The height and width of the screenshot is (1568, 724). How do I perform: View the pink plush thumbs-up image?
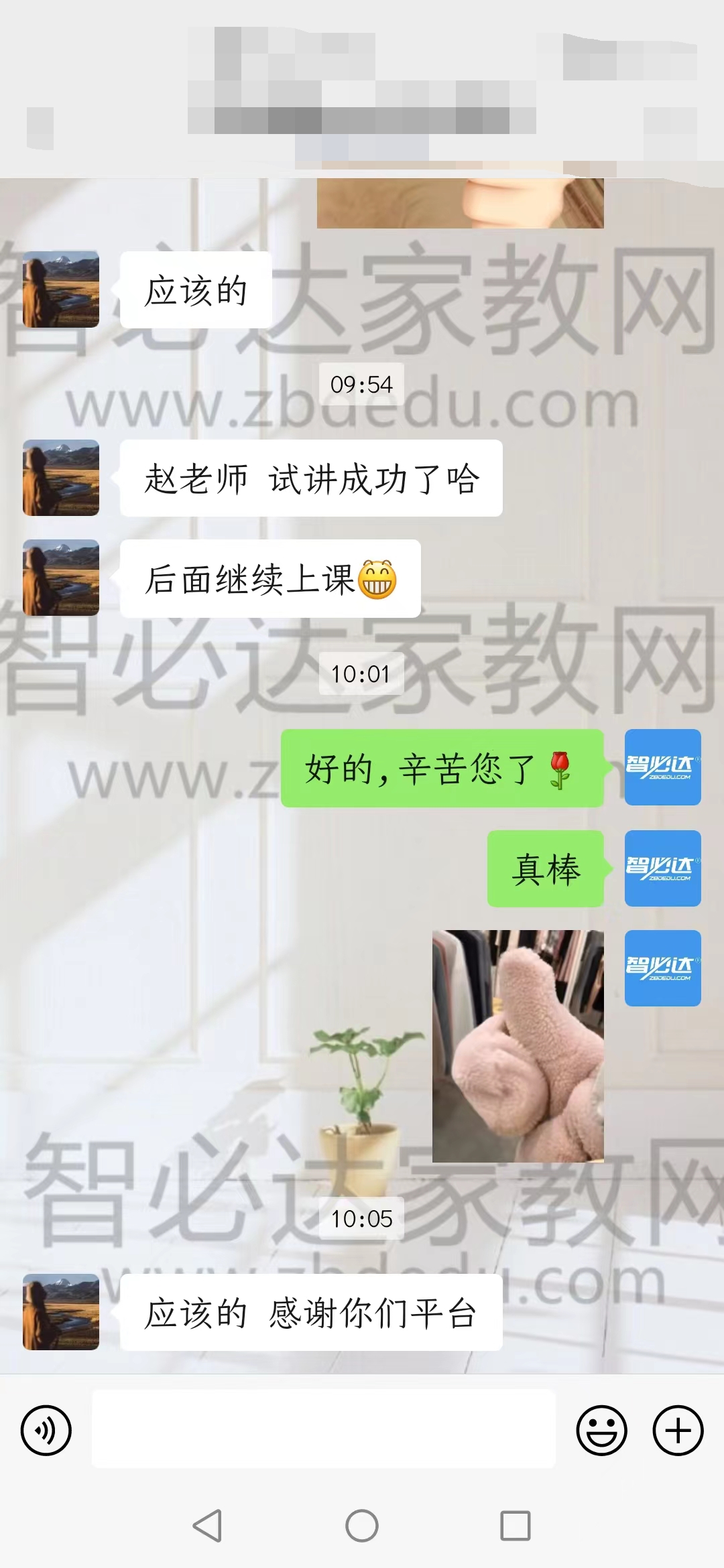[518, 1045]
